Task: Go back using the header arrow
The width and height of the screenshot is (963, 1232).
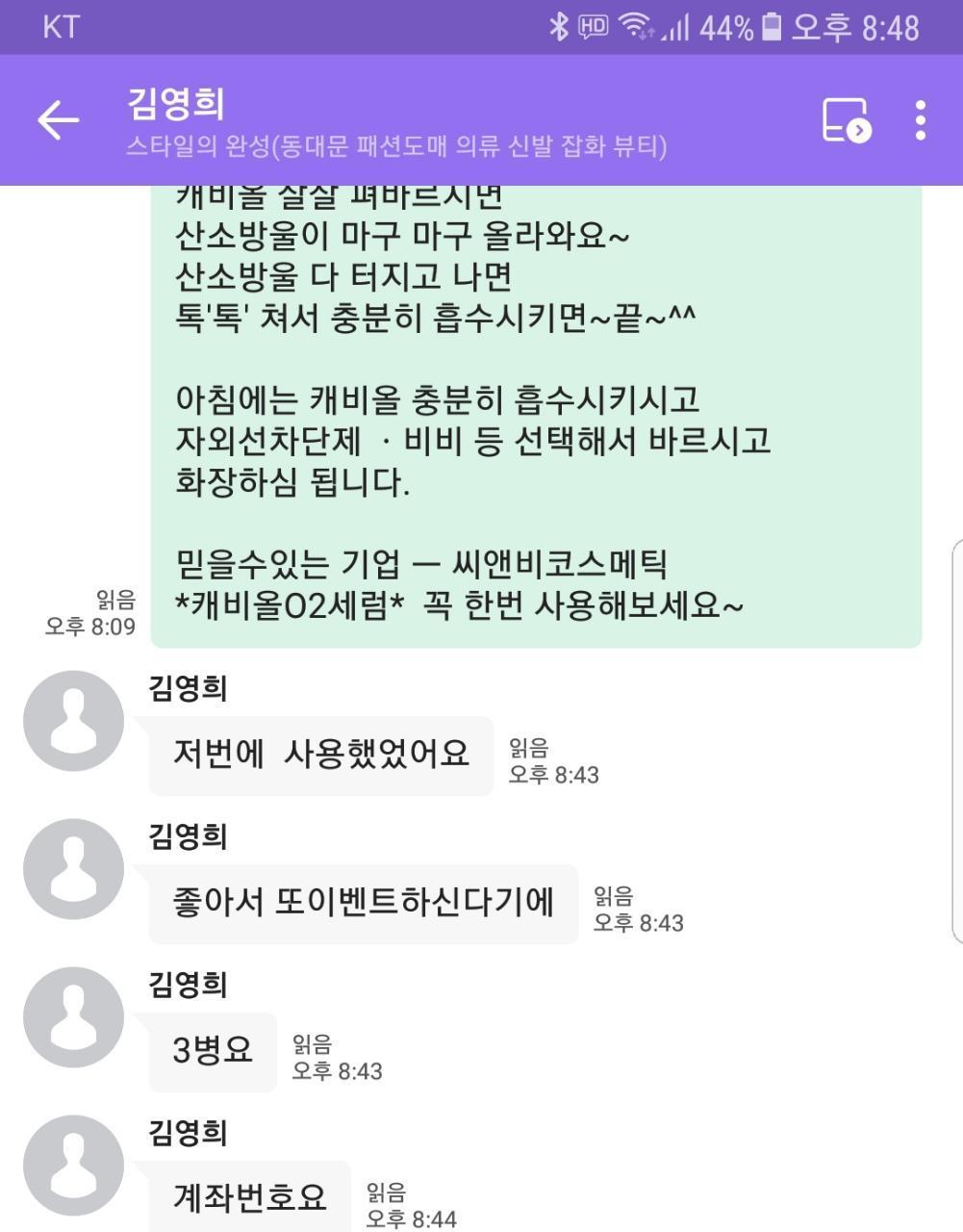Action: (58, 120)
